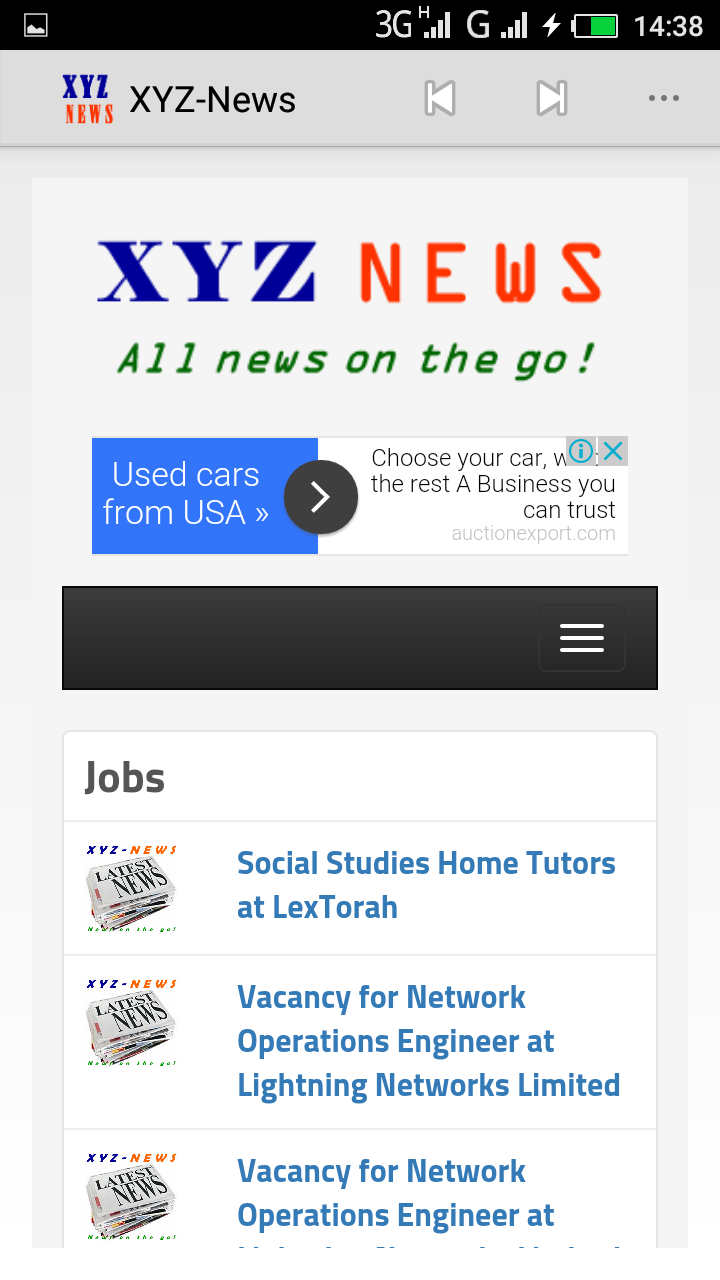Viewport: 720px width, 1280px height.
Task: Open Social Studies Home Tutors at LexTorah
Action: click(x=426, y=885)
